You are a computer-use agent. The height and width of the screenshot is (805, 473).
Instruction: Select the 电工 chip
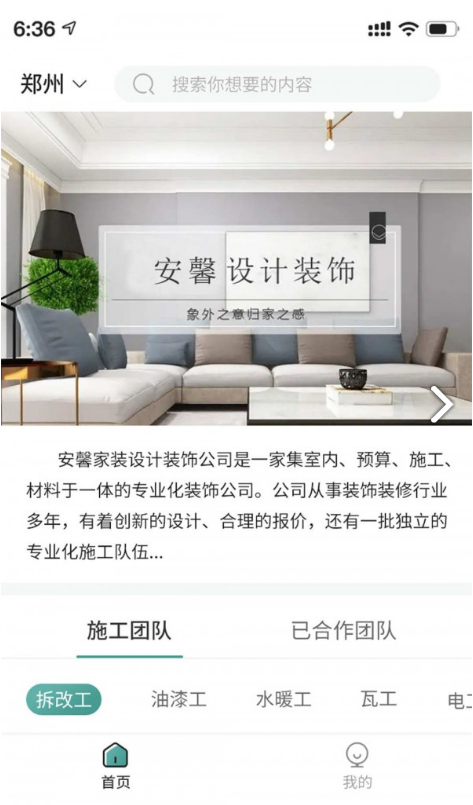[459, 701]
